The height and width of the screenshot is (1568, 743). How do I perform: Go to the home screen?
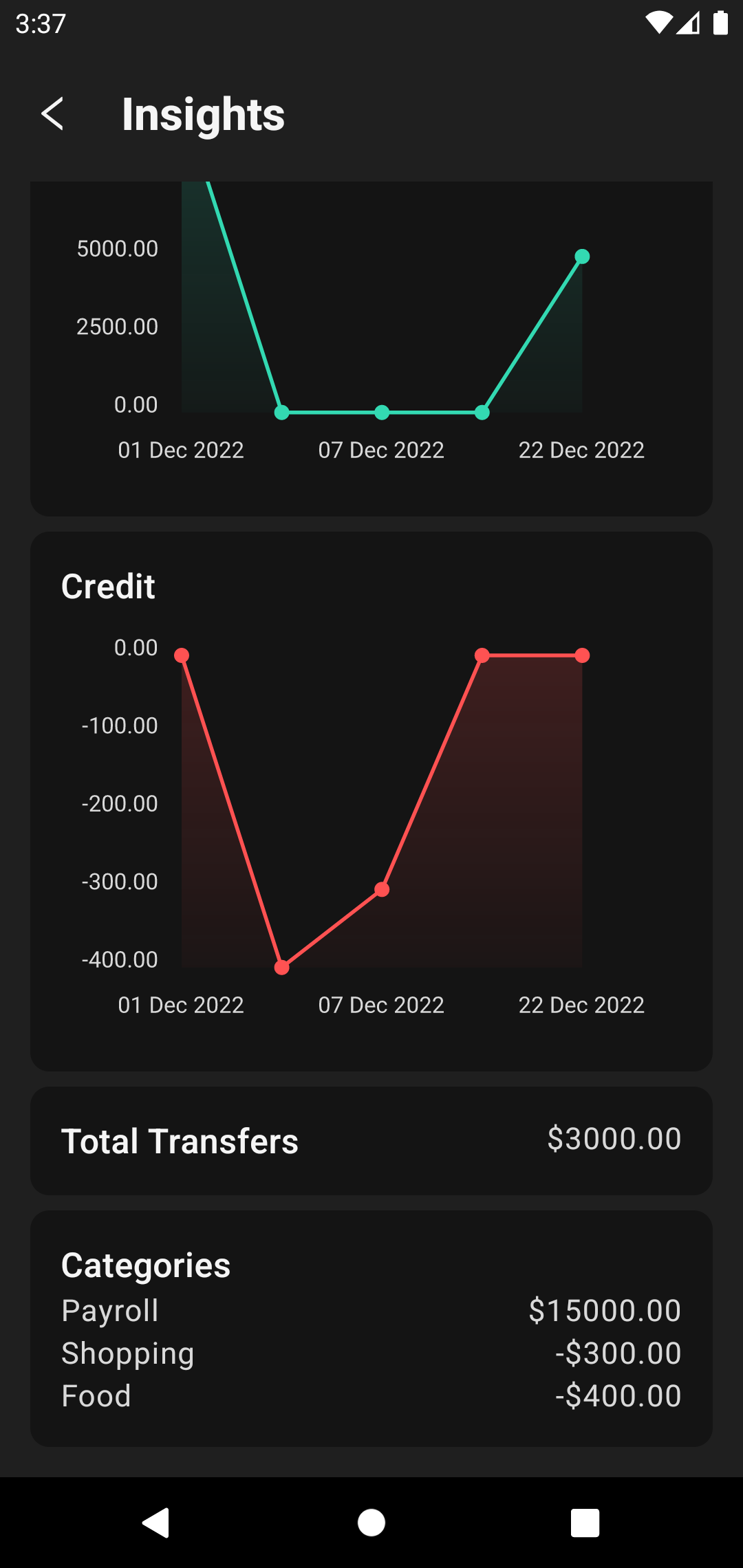point(371,1523)
